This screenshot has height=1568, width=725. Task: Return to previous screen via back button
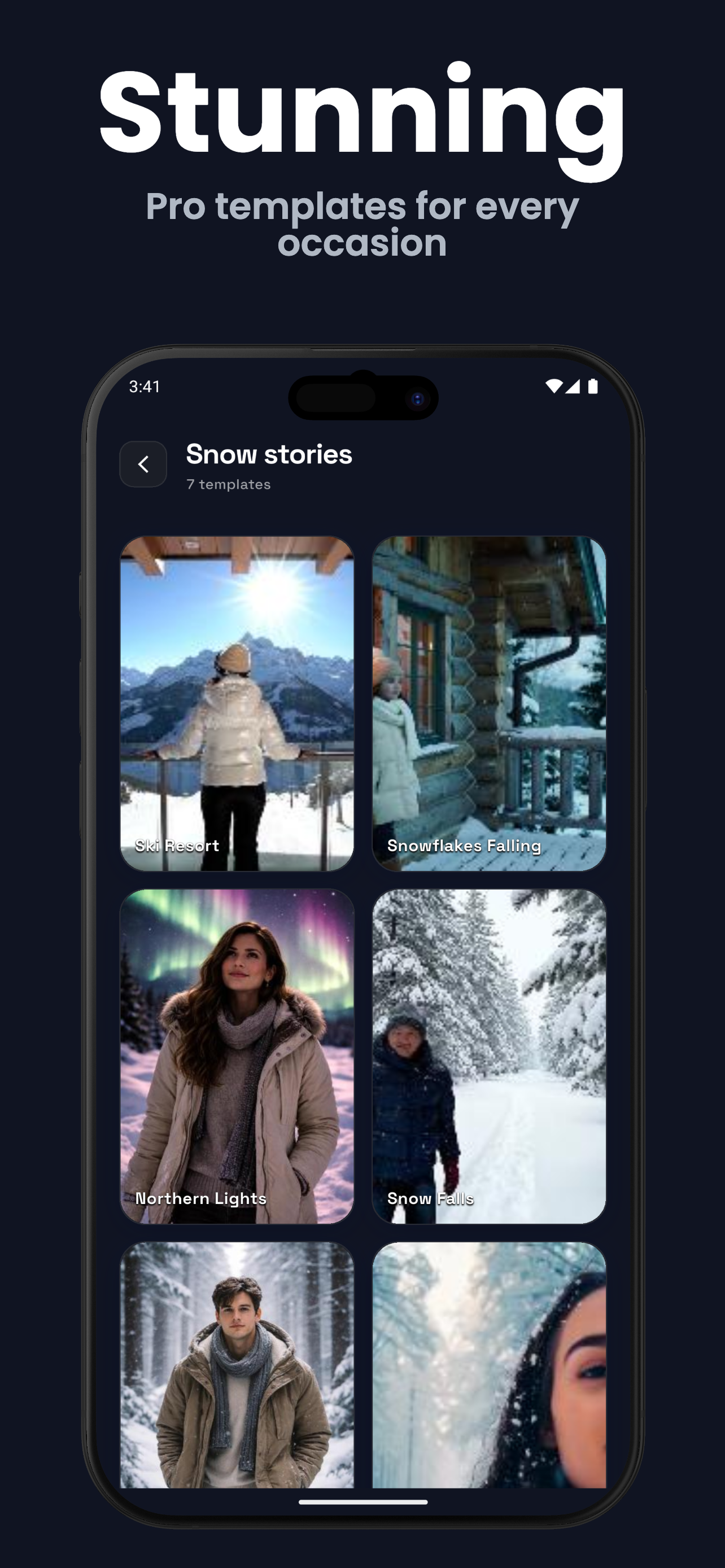(143, 464)
